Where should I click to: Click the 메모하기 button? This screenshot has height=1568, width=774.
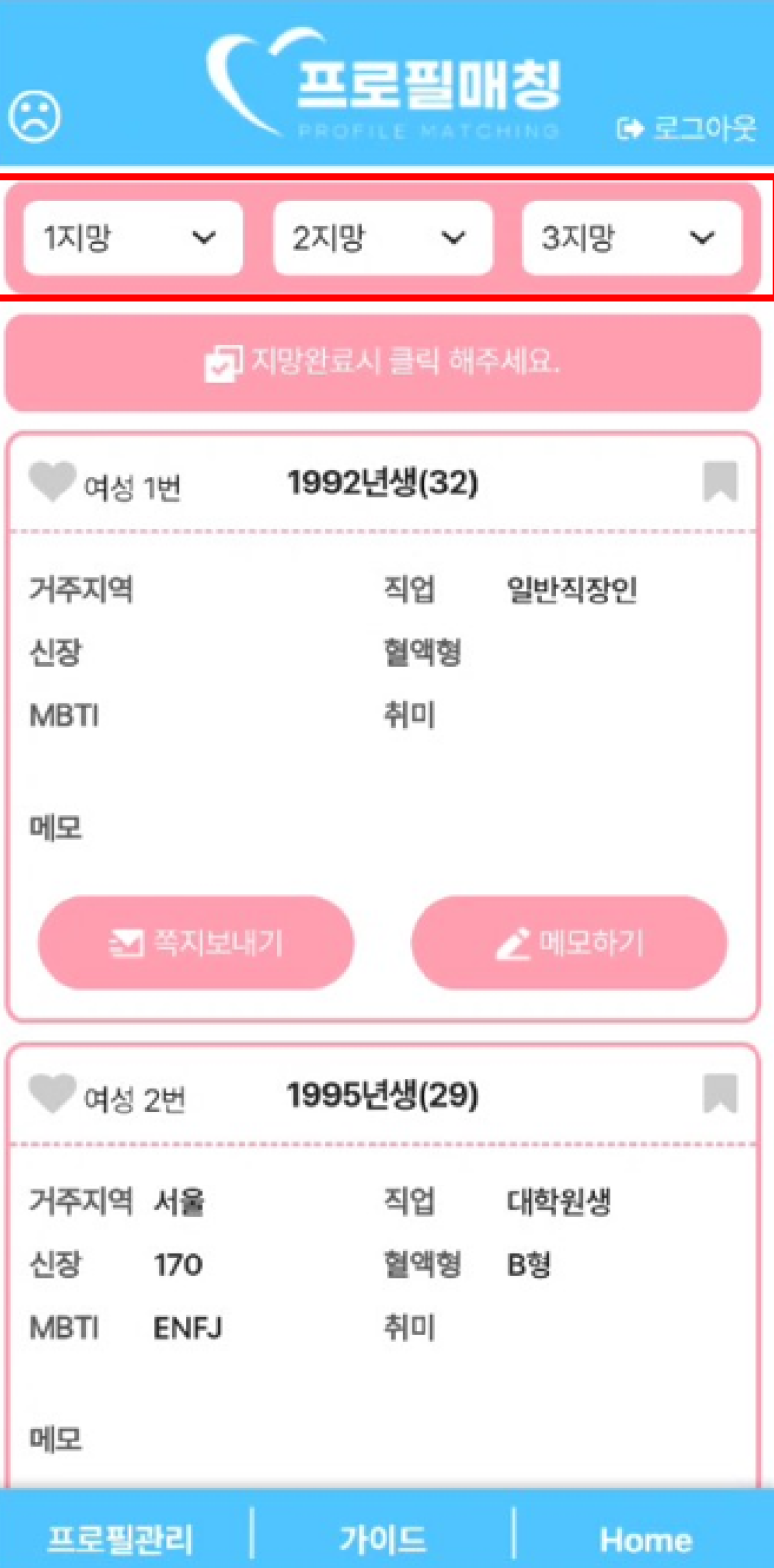(x=570, y=941)
